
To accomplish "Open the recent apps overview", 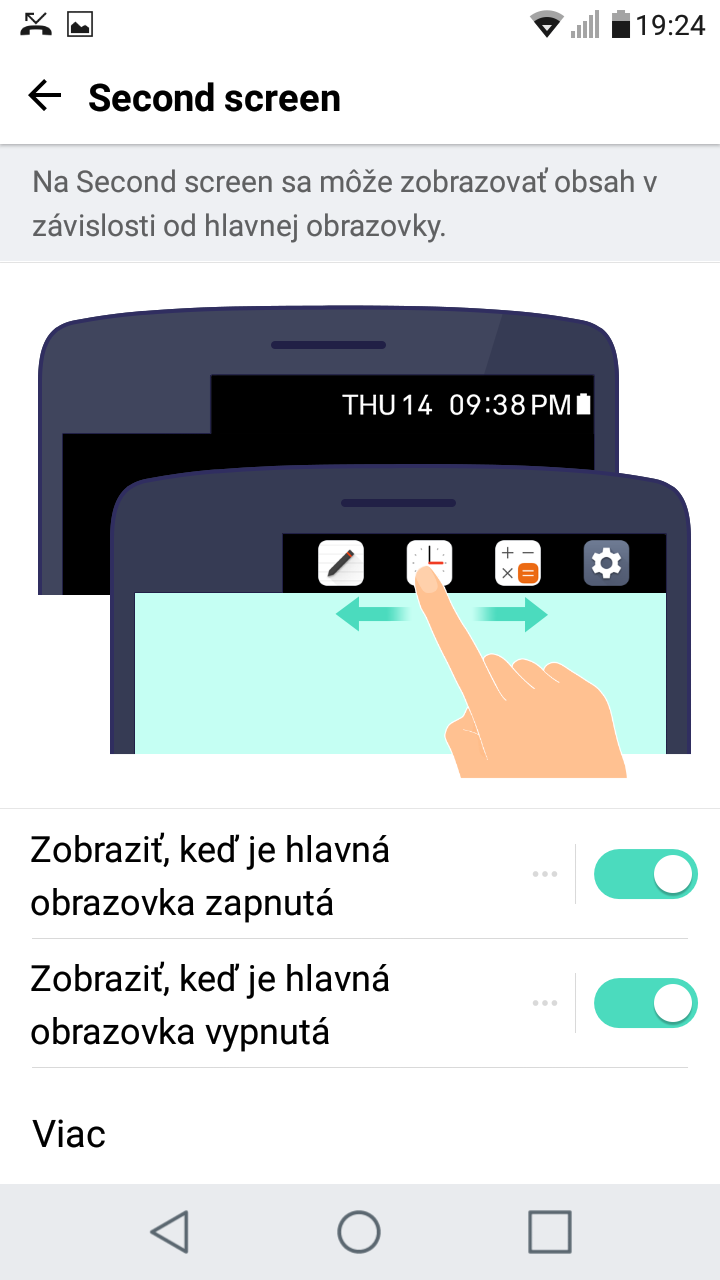I will [x=549, y=1232].
